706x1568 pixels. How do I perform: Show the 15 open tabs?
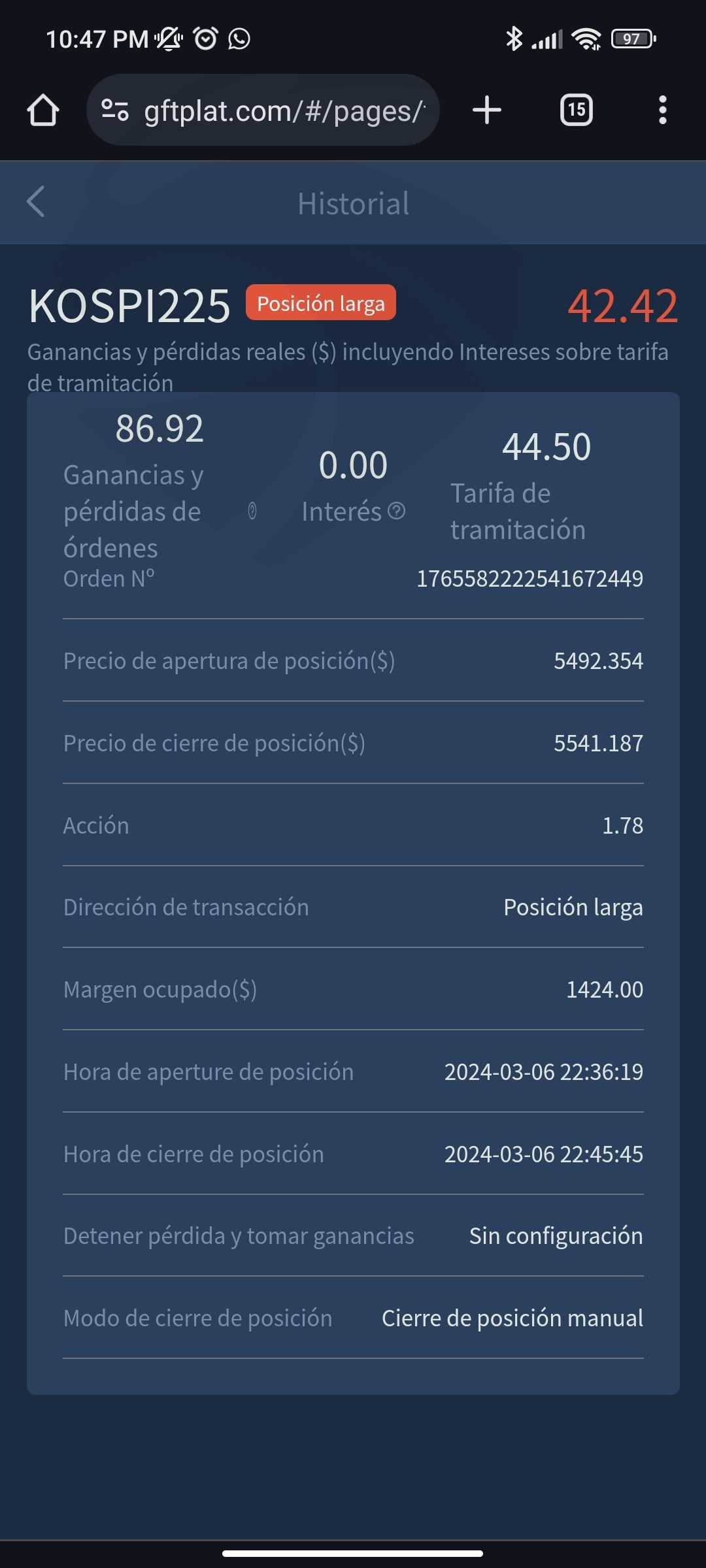(x=576, y=110)
